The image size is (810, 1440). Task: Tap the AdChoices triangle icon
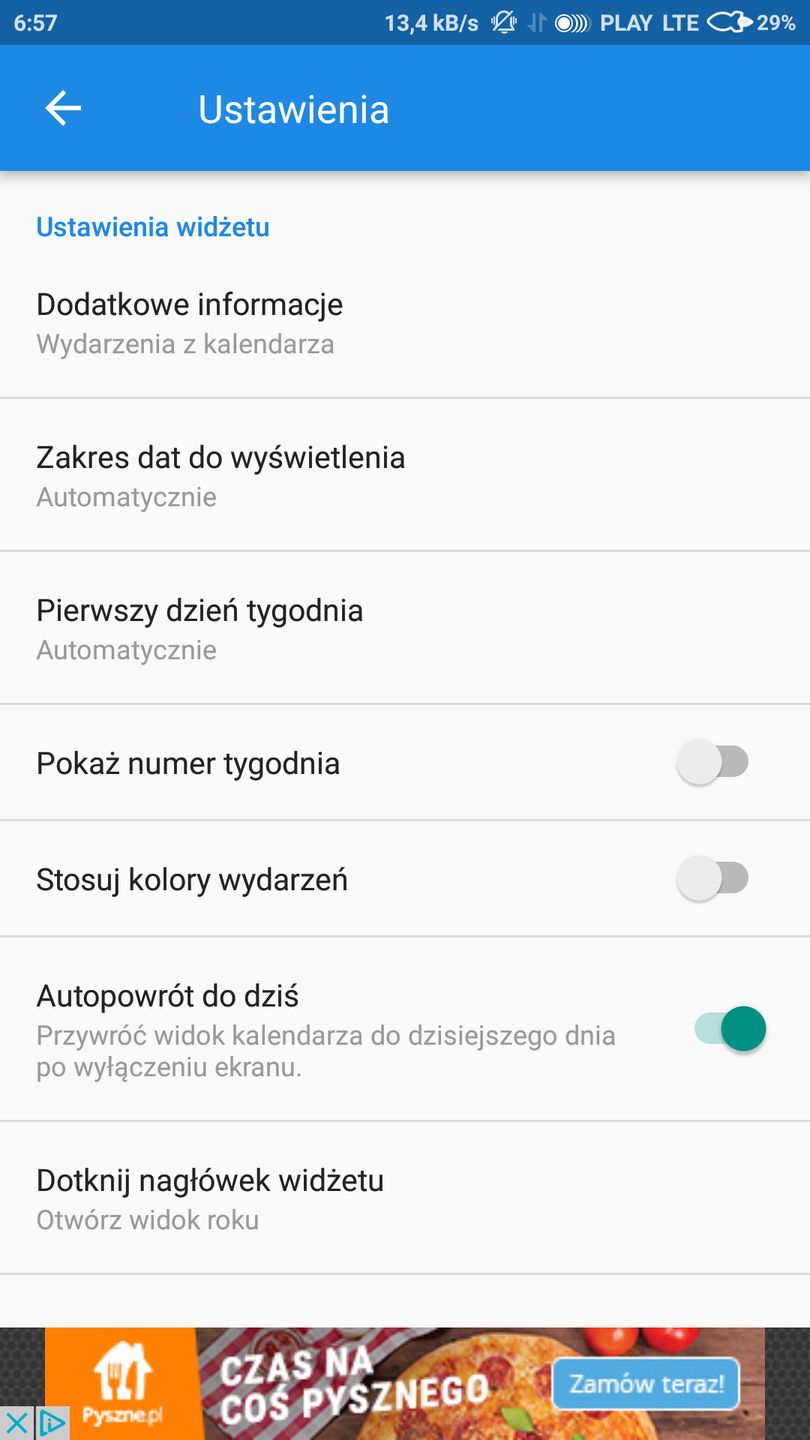(50, 1423)
